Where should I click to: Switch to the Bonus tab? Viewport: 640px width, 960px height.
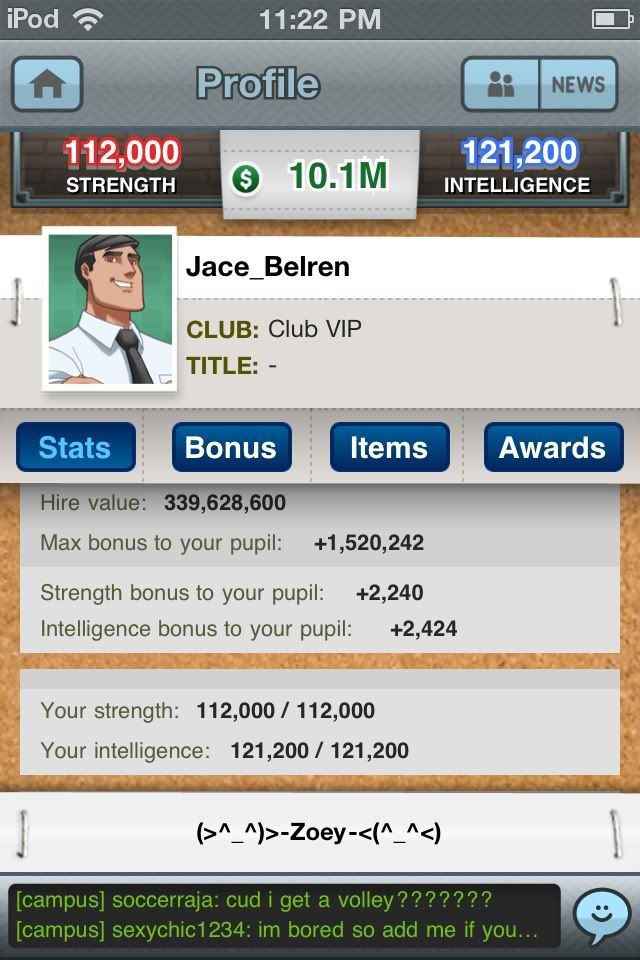(231, 447)
